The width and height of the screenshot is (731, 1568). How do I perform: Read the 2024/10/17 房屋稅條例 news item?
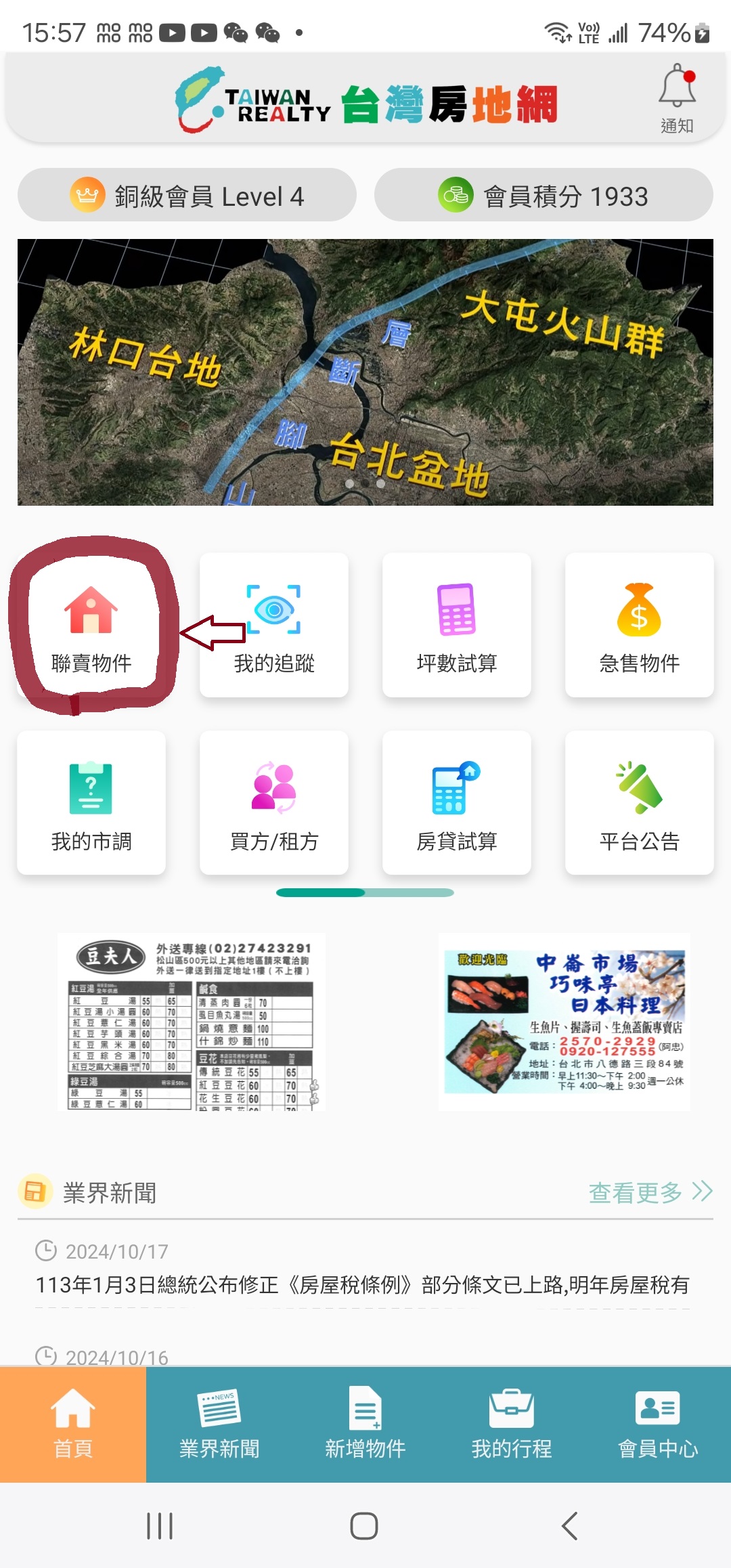coord(363,1284)
